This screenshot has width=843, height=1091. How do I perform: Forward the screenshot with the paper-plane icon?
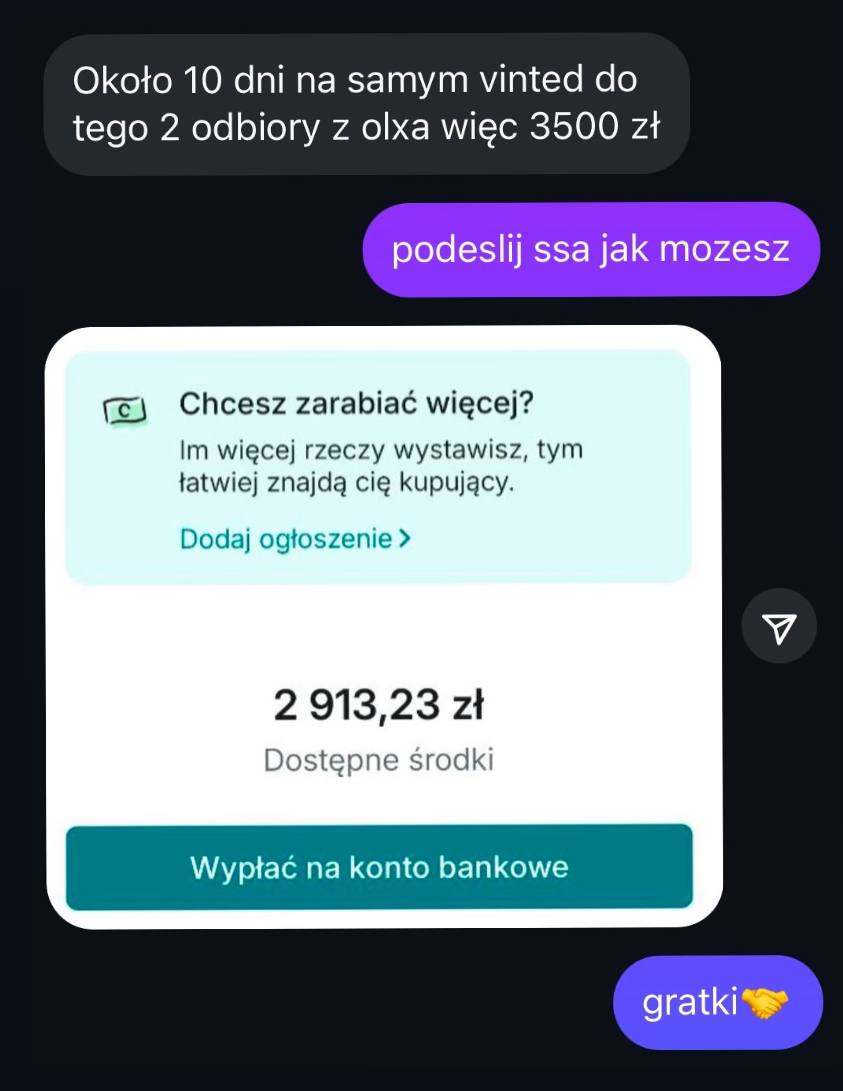pos(779,627)
